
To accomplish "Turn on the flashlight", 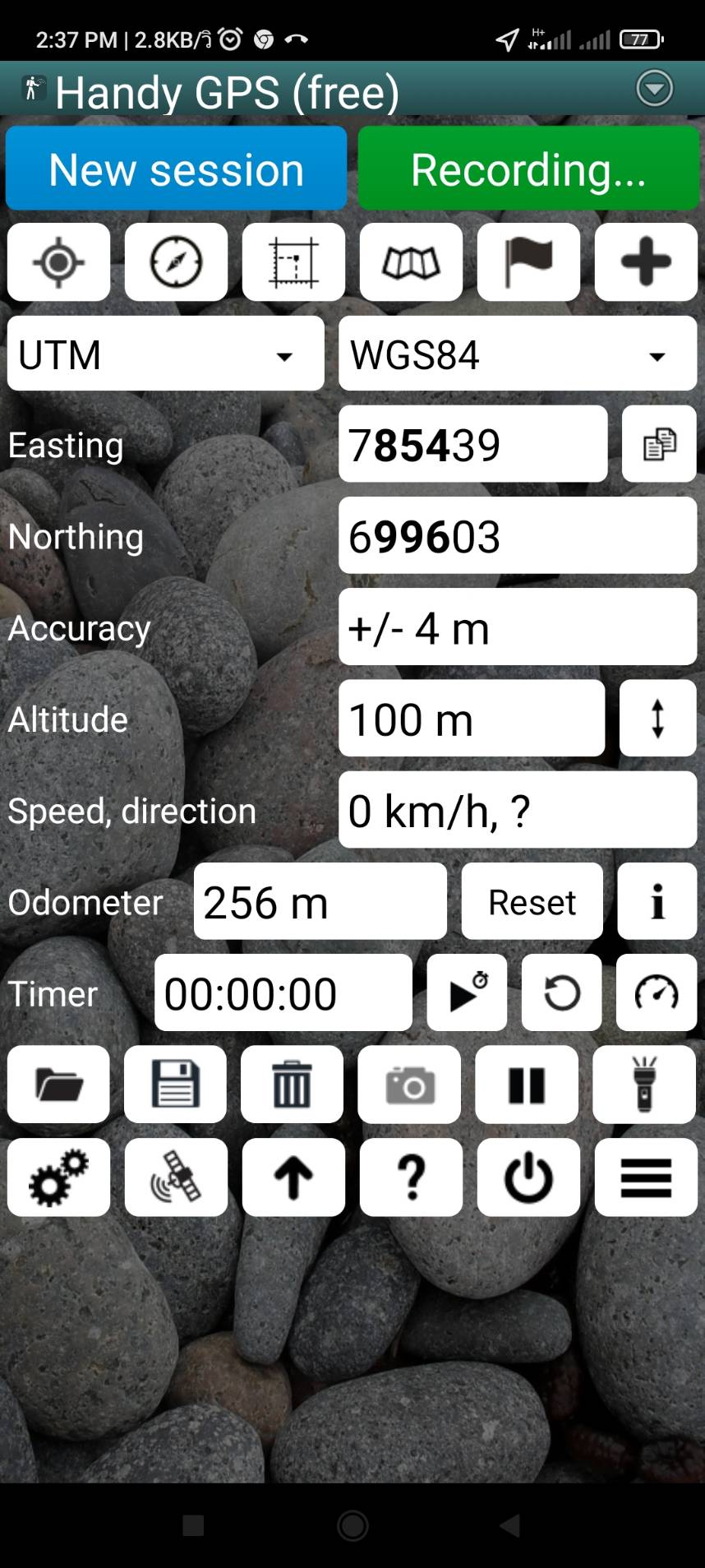I will click(x=644, y=1085).
